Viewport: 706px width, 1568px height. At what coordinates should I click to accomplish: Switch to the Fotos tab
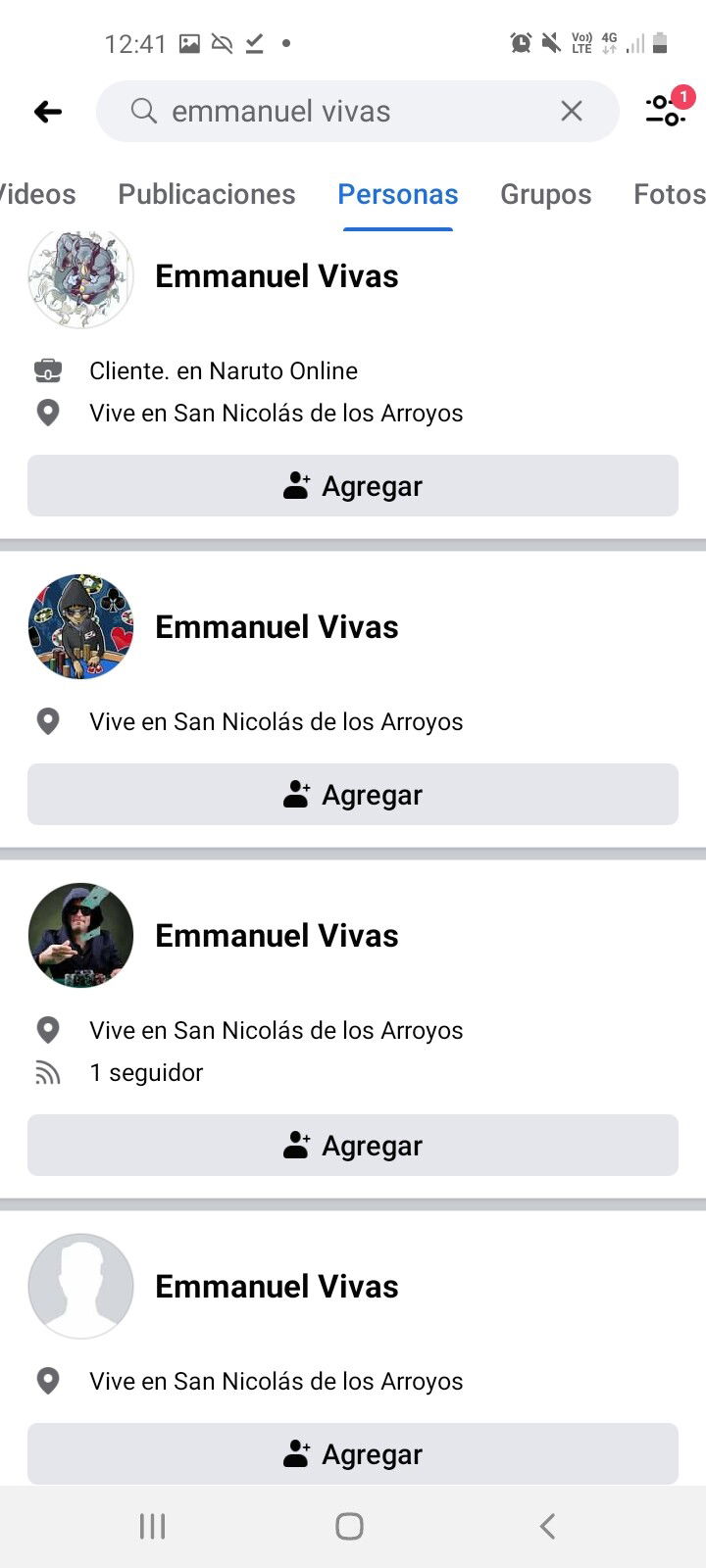[670, 194]
